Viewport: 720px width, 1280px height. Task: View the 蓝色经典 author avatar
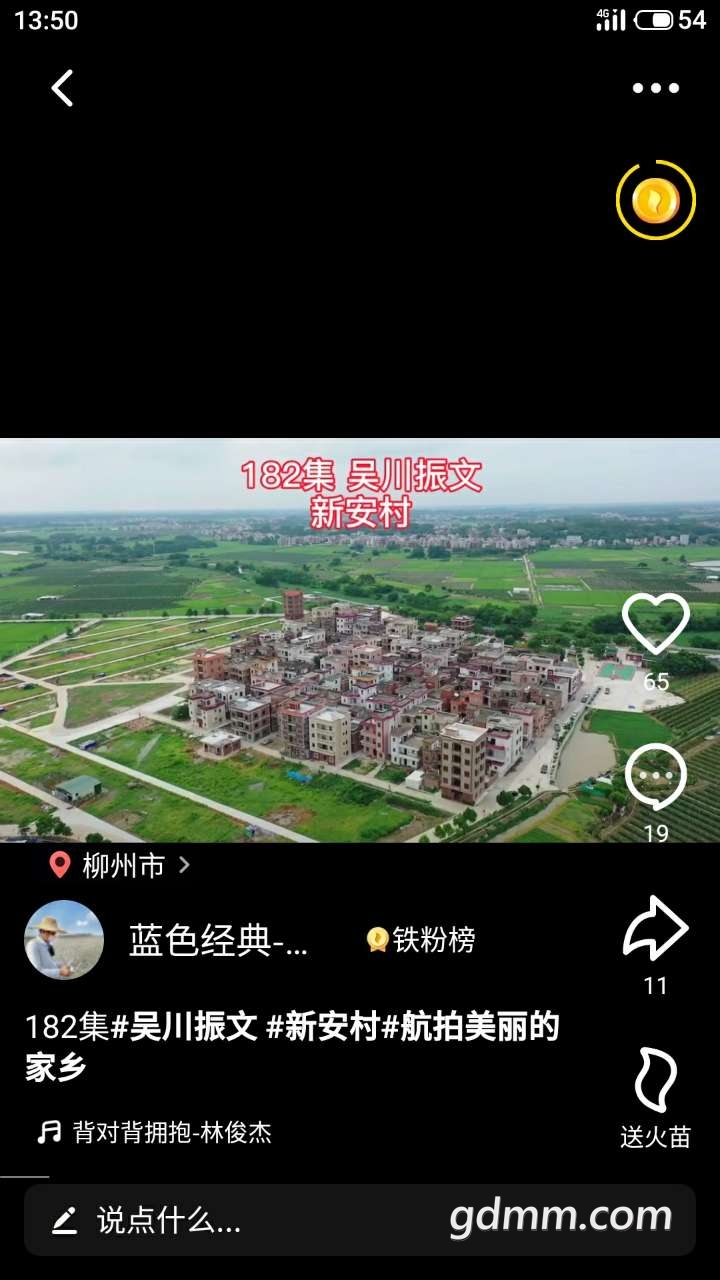click(x=64, y=940)
